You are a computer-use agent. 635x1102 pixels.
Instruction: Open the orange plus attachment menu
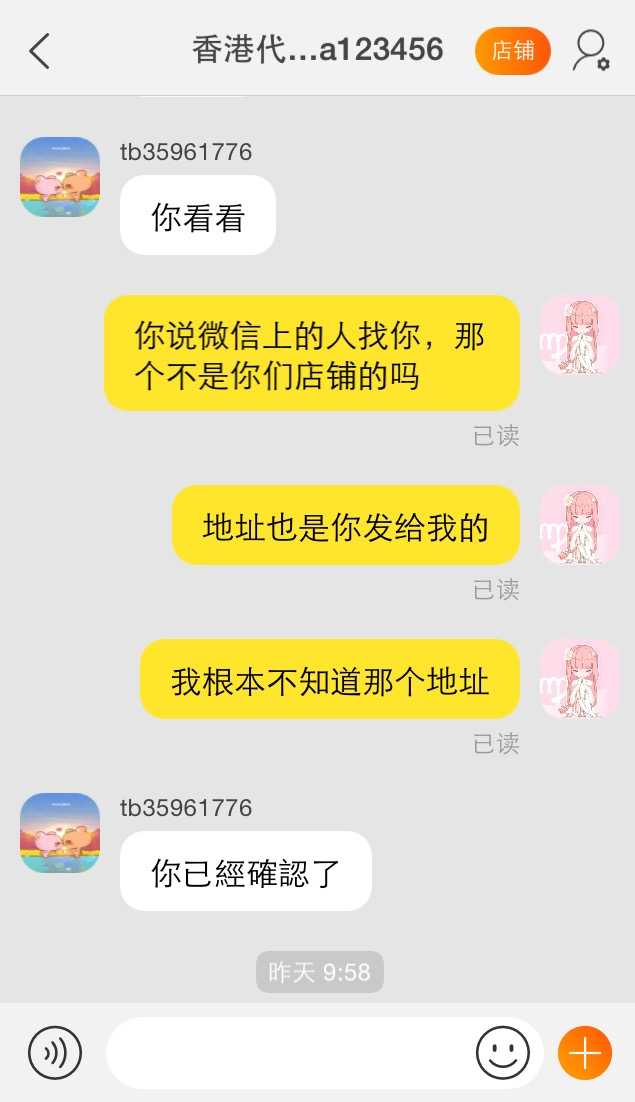[x=585, y=1052]
